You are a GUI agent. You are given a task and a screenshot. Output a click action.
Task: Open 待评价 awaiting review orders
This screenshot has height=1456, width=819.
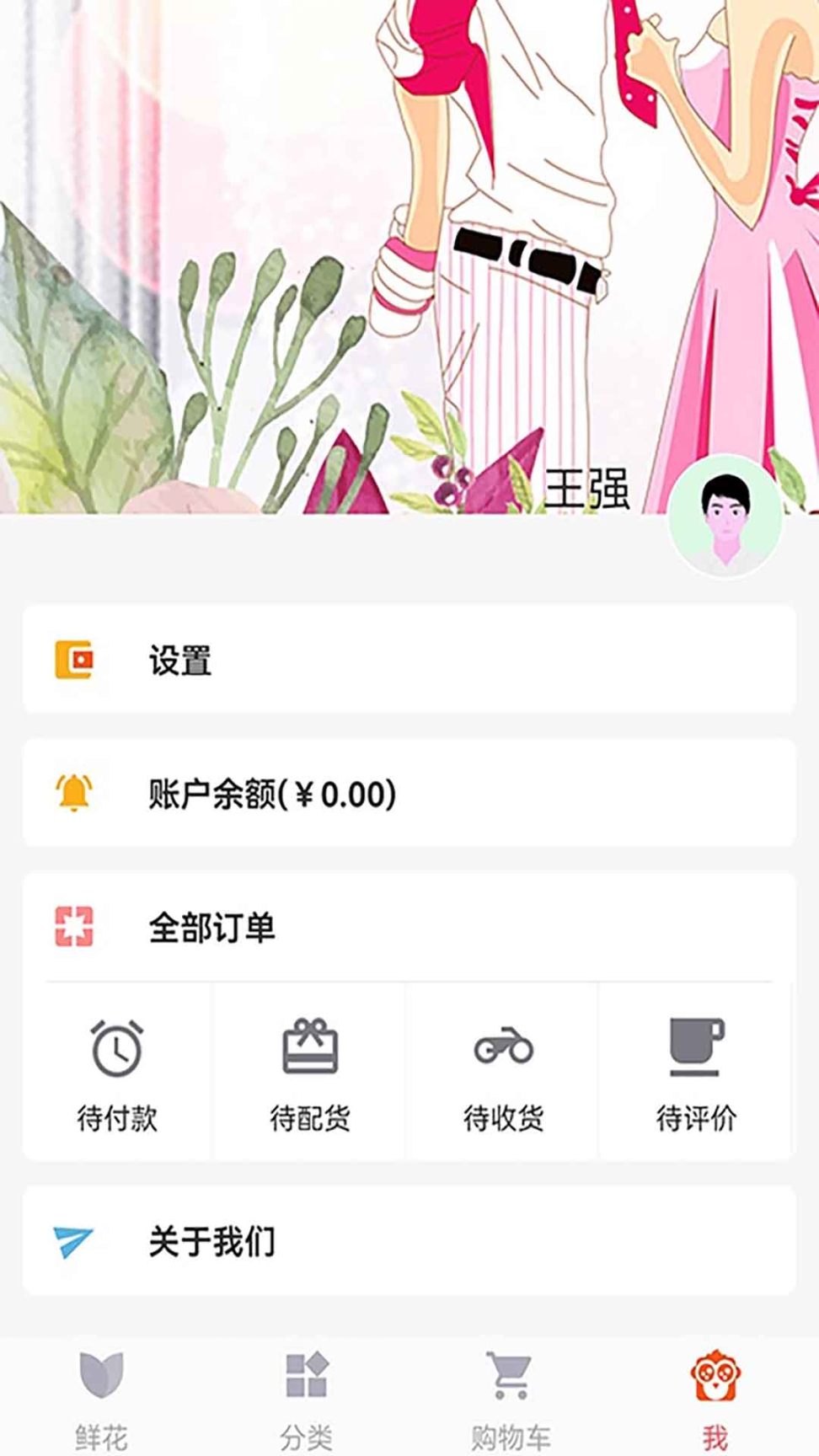point(696,1072)
